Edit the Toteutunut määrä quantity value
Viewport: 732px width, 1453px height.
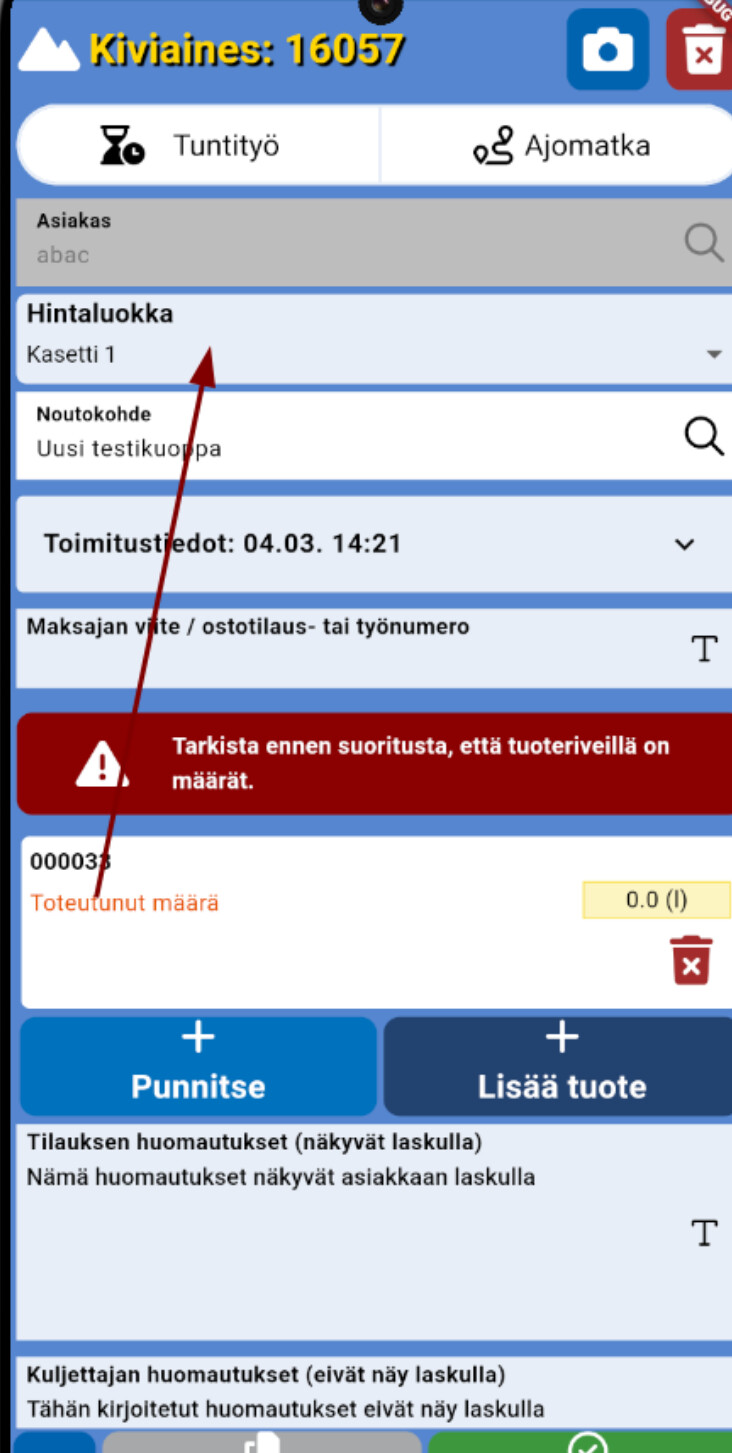[x=656, y=900]
